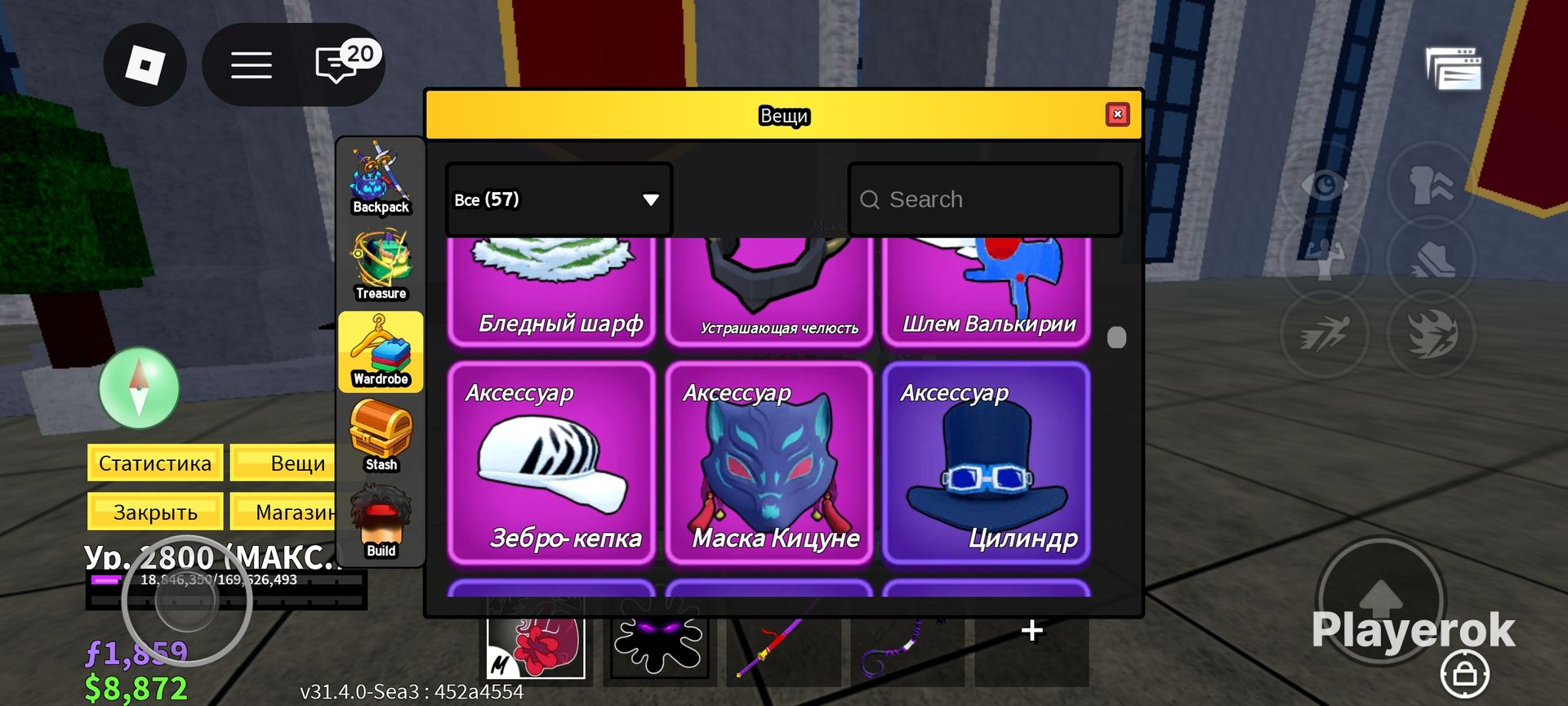Open the hamburger menu
Viewport: 1568px width, 706px height.
pos(251,65)
